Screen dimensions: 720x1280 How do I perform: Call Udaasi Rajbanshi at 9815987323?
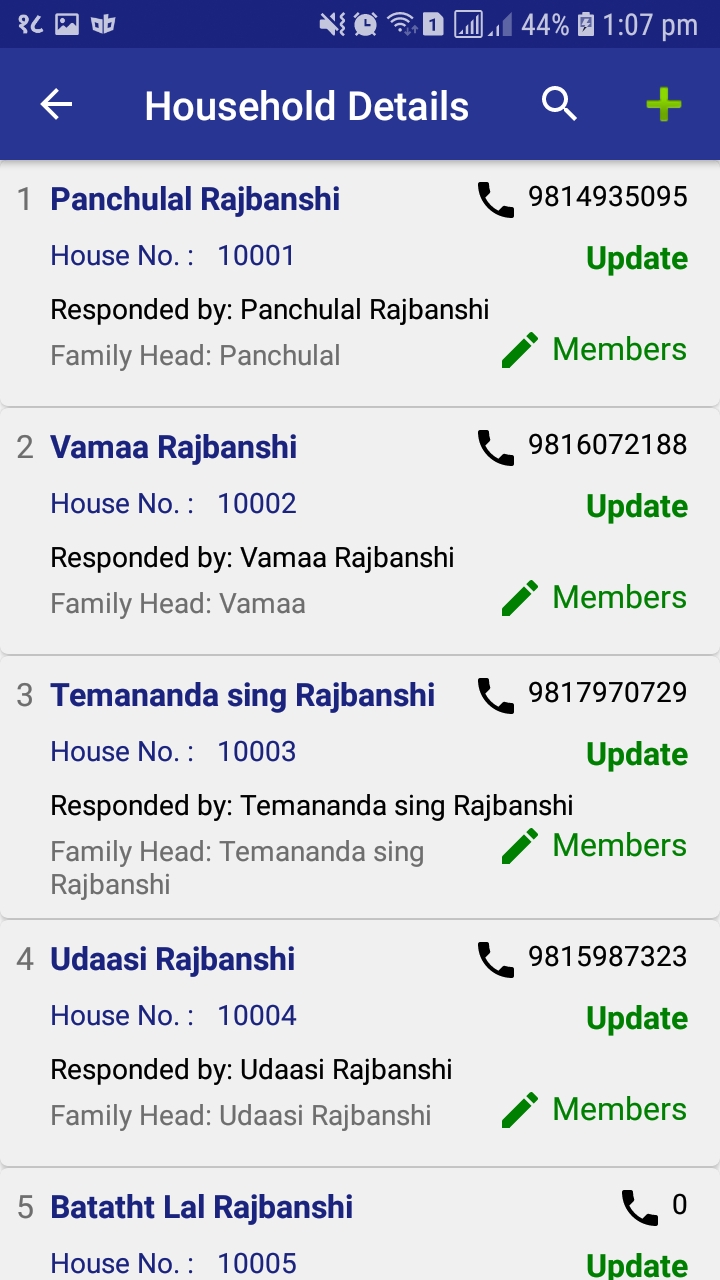click(583, 958)
